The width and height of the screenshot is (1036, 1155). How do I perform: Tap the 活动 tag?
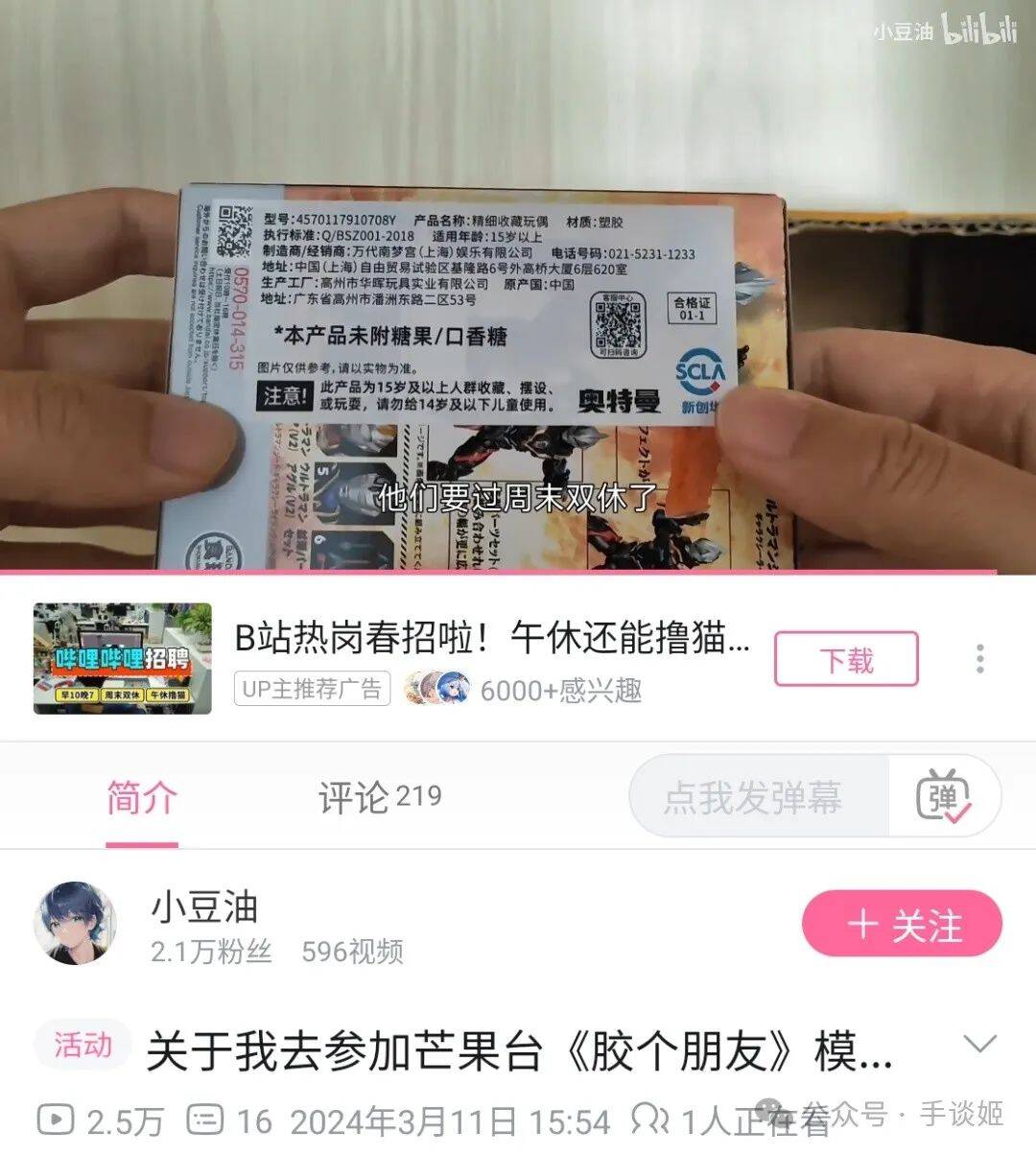(82, 1045)
